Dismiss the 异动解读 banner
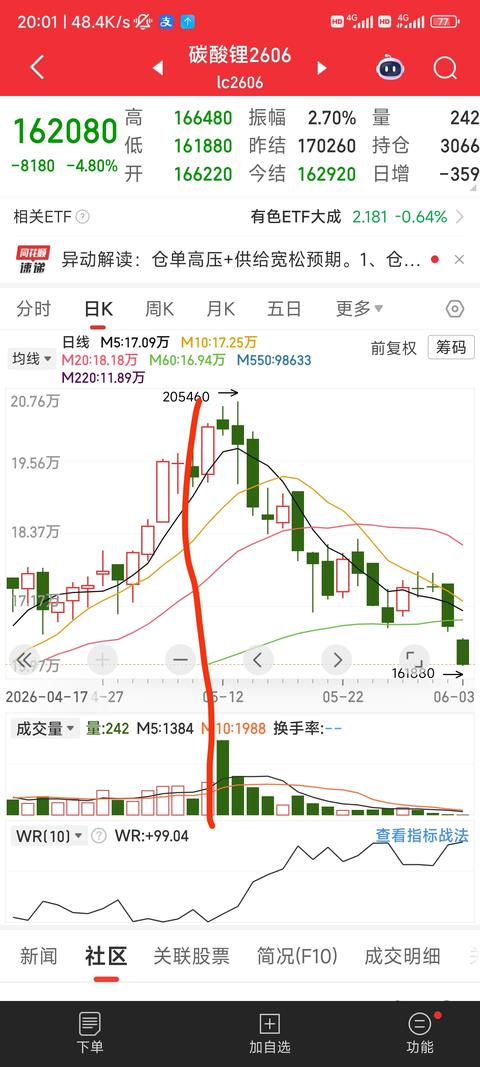480x1067 pixels. tap(460, 259)
